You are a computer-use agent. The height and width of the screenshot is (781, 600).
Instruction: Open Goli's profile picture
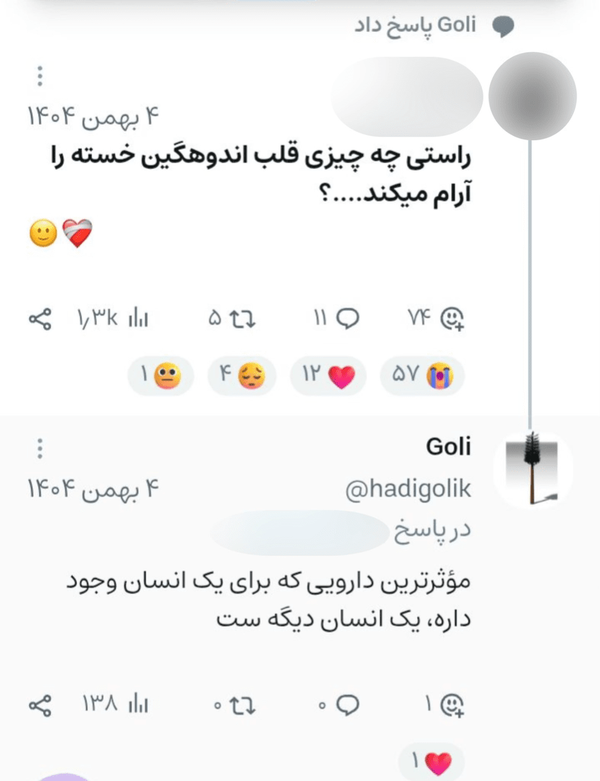[532, 469]
